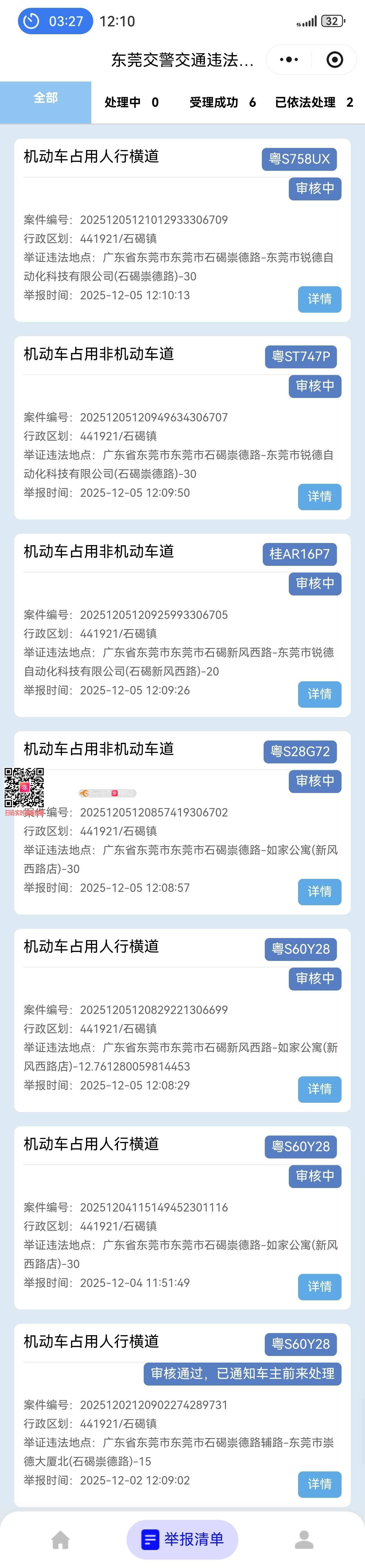Show the 受理成功 reports
The image size is (365, 1568).
[222, 102]
